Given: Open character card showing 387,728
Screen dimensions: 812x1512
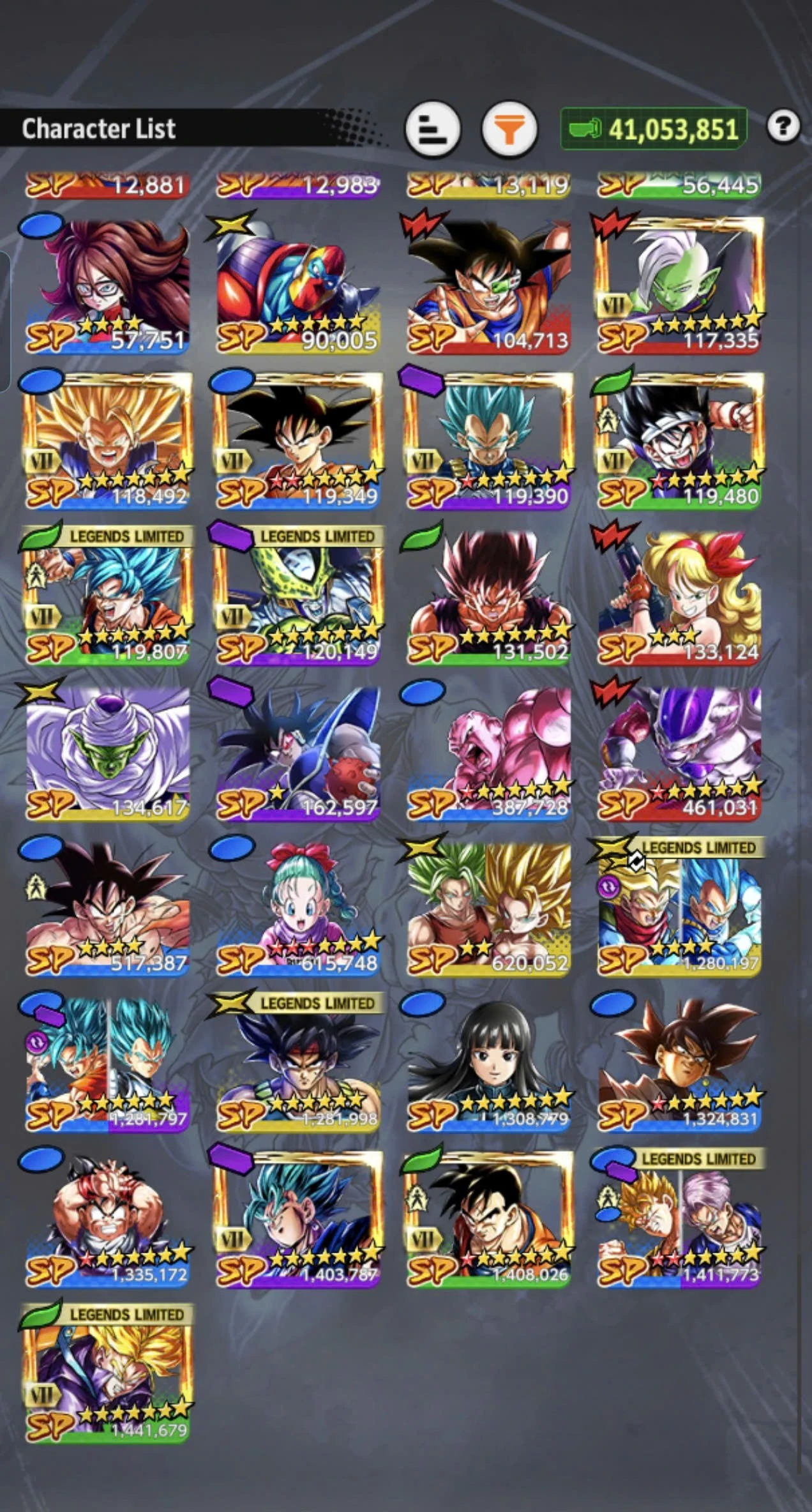Looking at the screenshot, I should click(488, 752).
